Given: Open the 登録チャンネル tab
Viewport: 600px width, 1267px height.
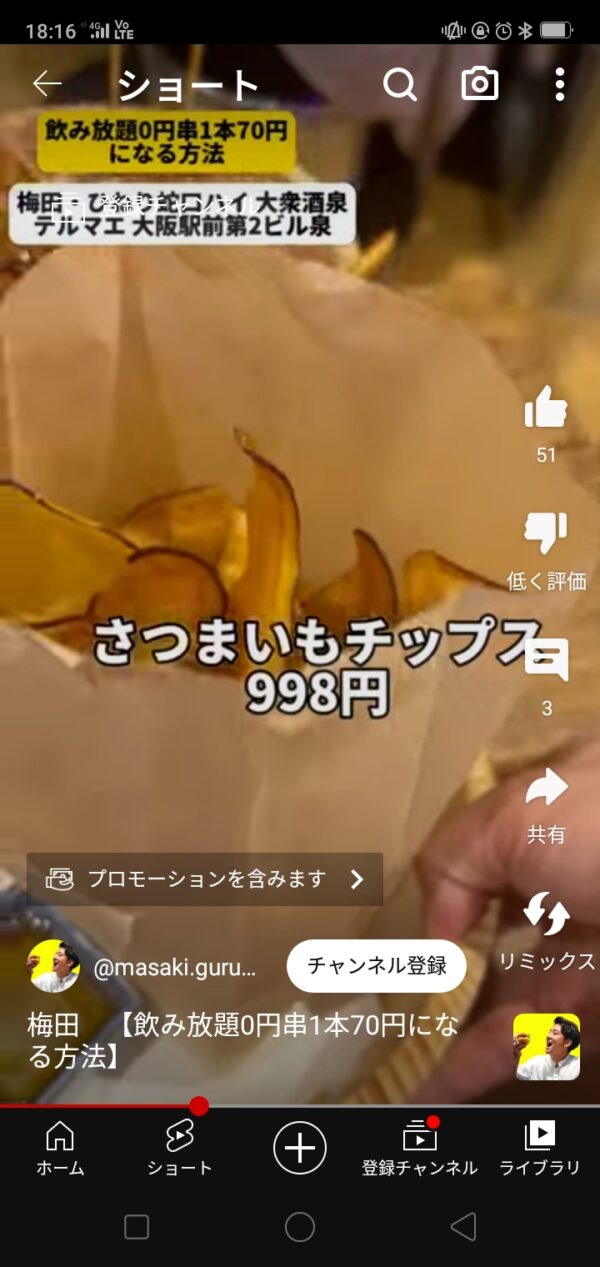Looking at the screenshot, I should point(419,1147).
